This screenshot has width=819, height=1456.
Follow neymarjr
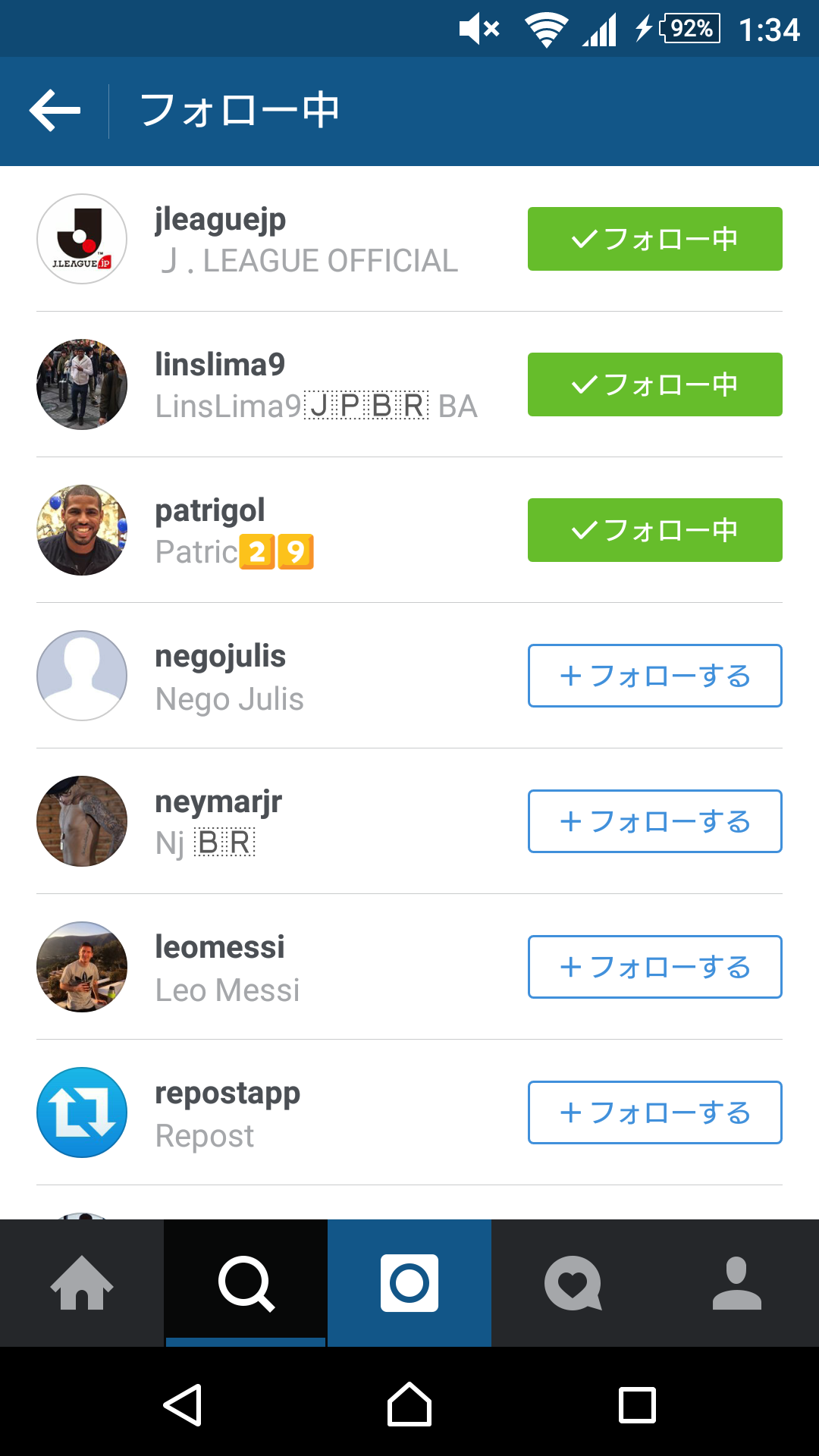point(654,821)
